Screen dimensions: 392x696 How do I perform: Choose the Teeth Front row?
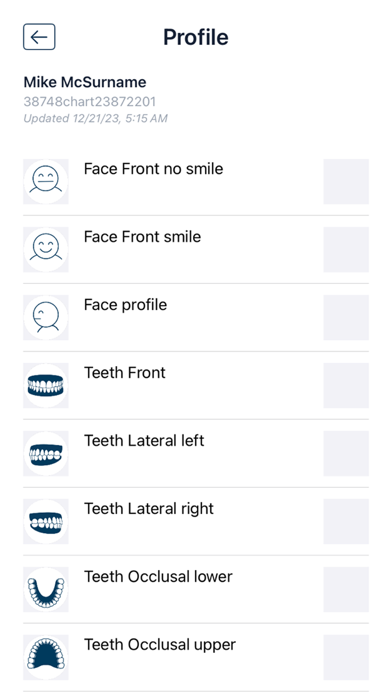click(x=196, y=385)
